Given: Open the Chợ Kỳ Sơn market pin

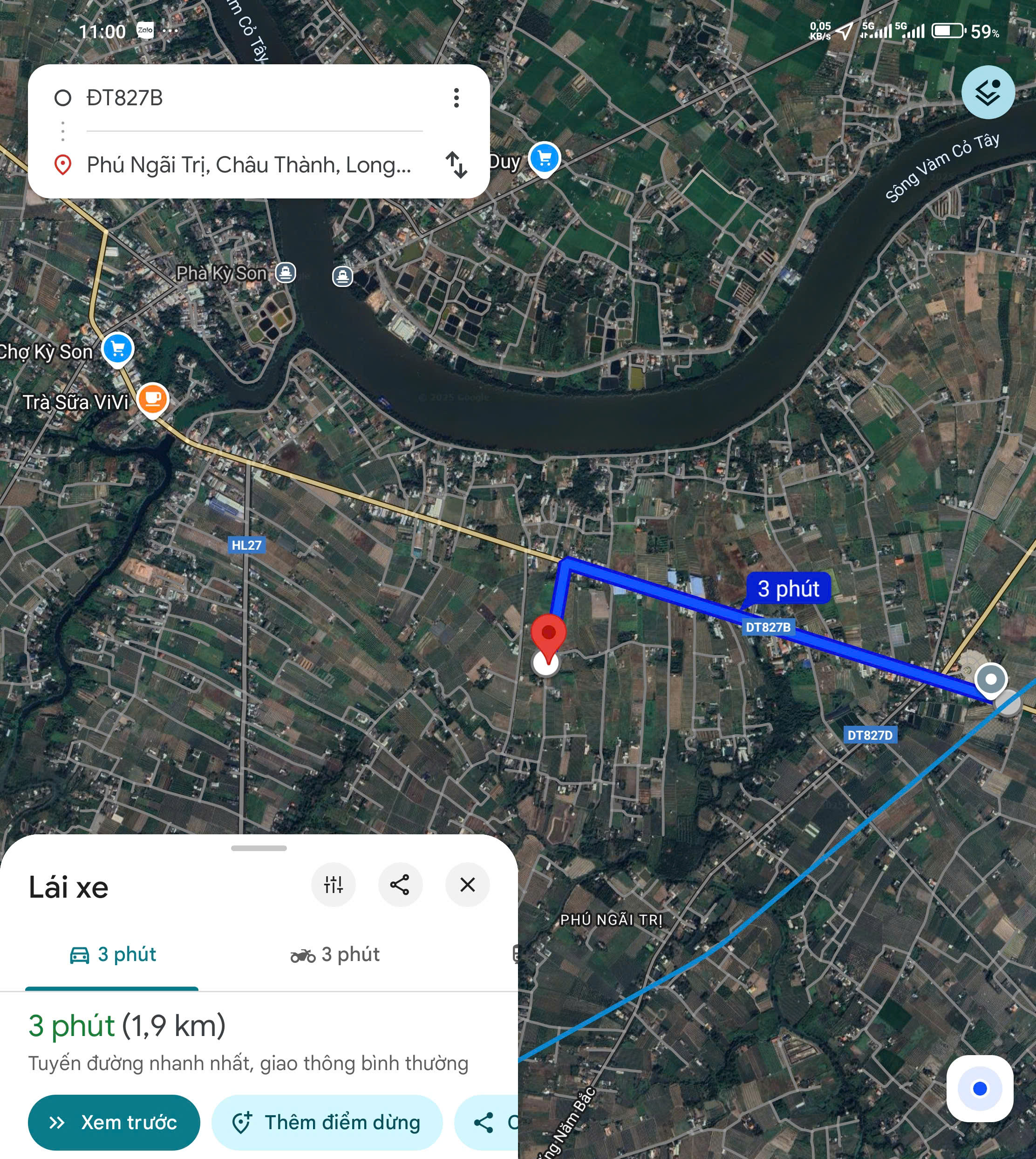Looking at the screenshot, I should pyautogui.click(x=118, y=349).
